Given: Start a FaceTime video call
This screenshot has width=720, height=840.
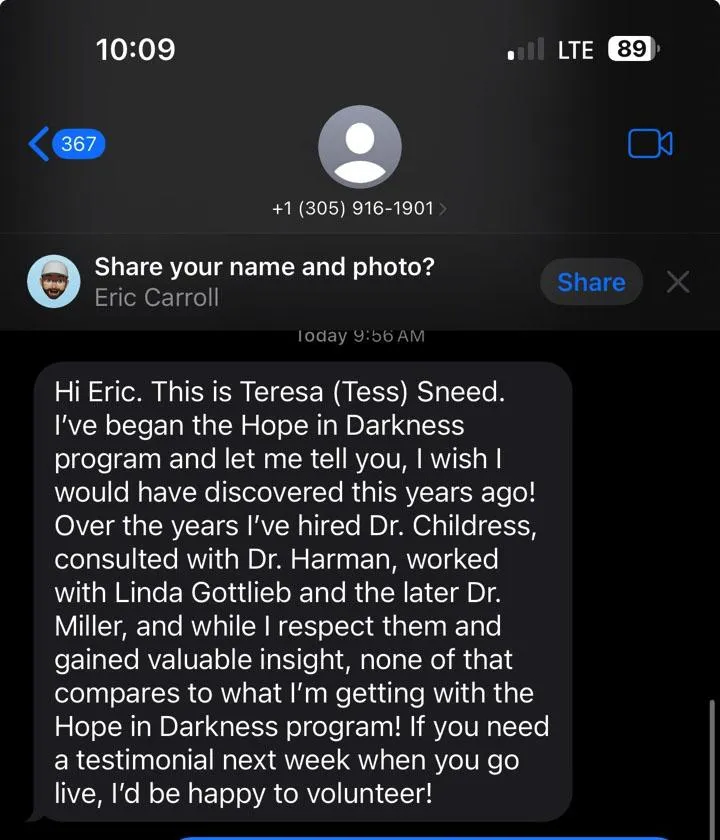Looking at the screenshot, I should [x=650, y=144].
